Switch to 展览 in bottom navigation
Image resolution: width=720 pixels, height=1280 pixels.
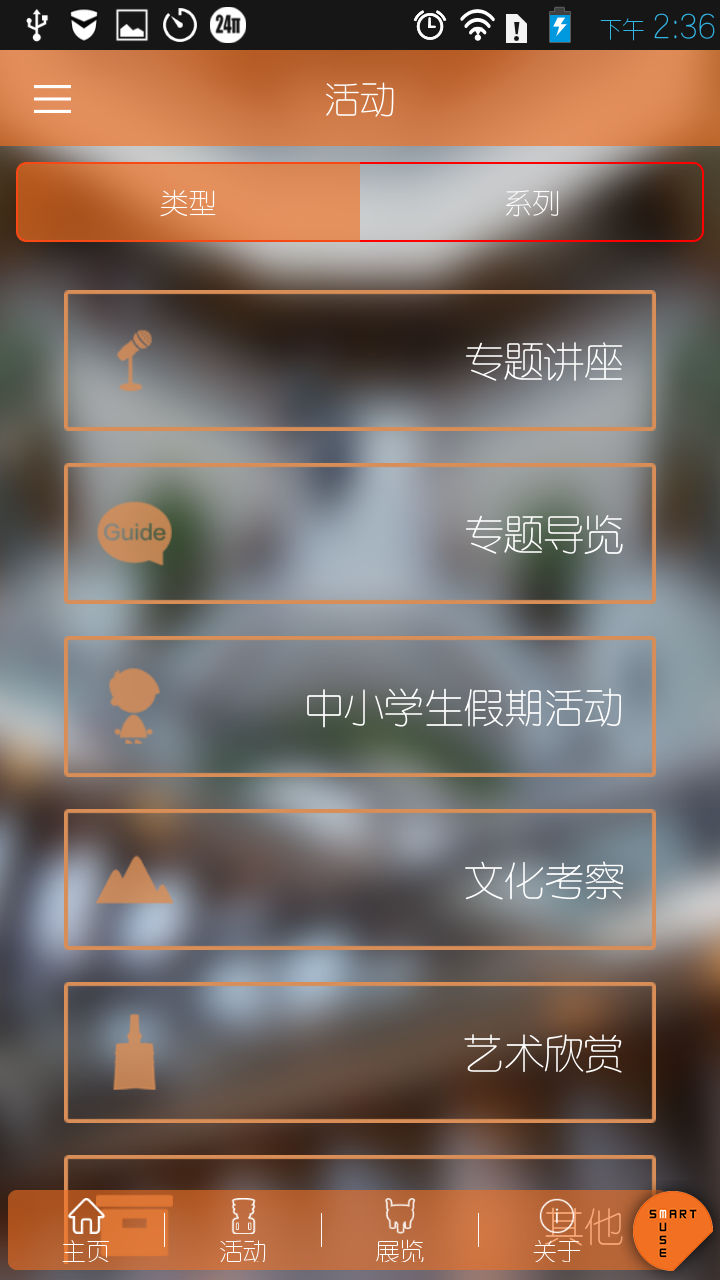(x=399, y=1231)
